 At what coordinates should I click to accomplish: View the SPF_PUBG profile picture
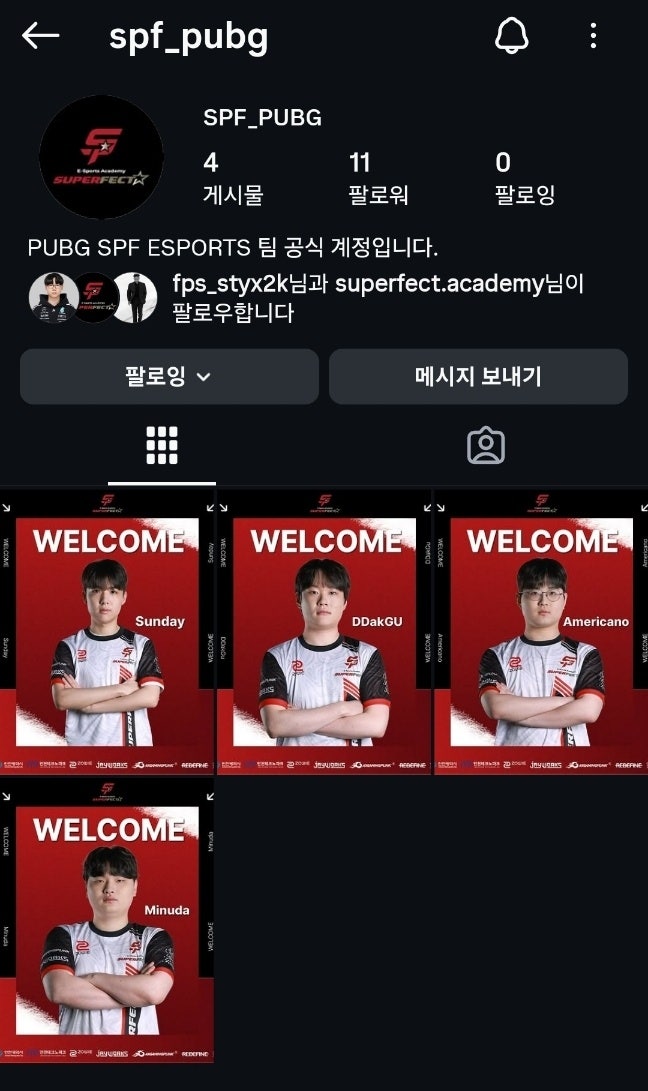coord(101,157)
